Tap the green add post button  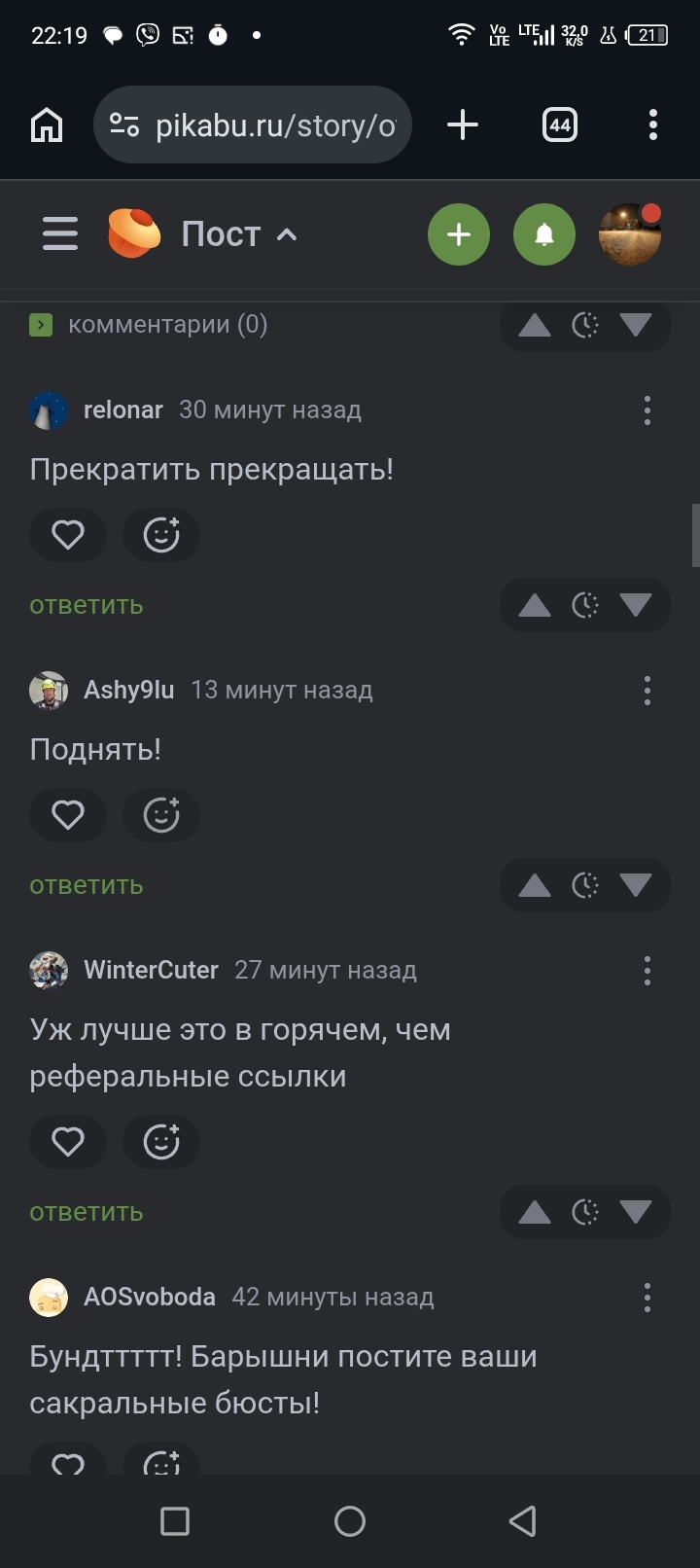(x=459, y=234)
